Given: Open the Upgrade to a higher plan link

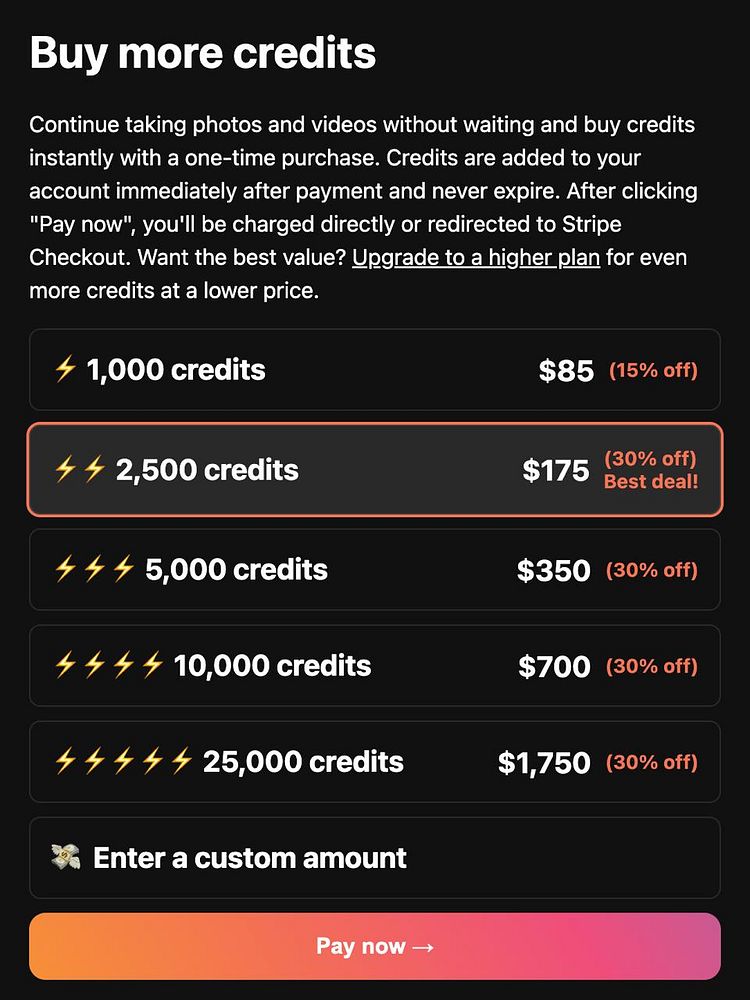Looking at the screenshot, I should [x=476, y=258].
